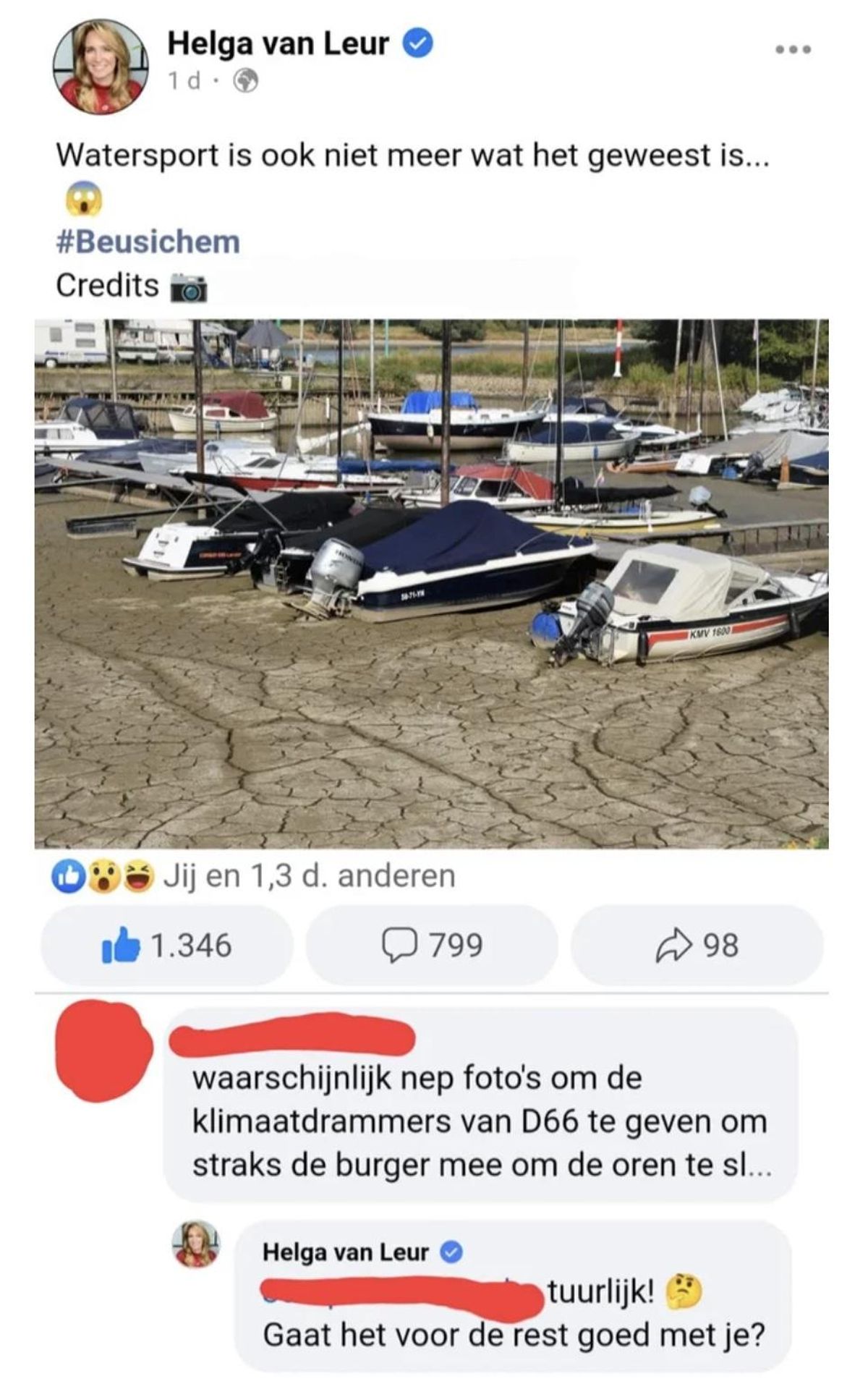Like the post with 1.346 likes

point(167,946)
